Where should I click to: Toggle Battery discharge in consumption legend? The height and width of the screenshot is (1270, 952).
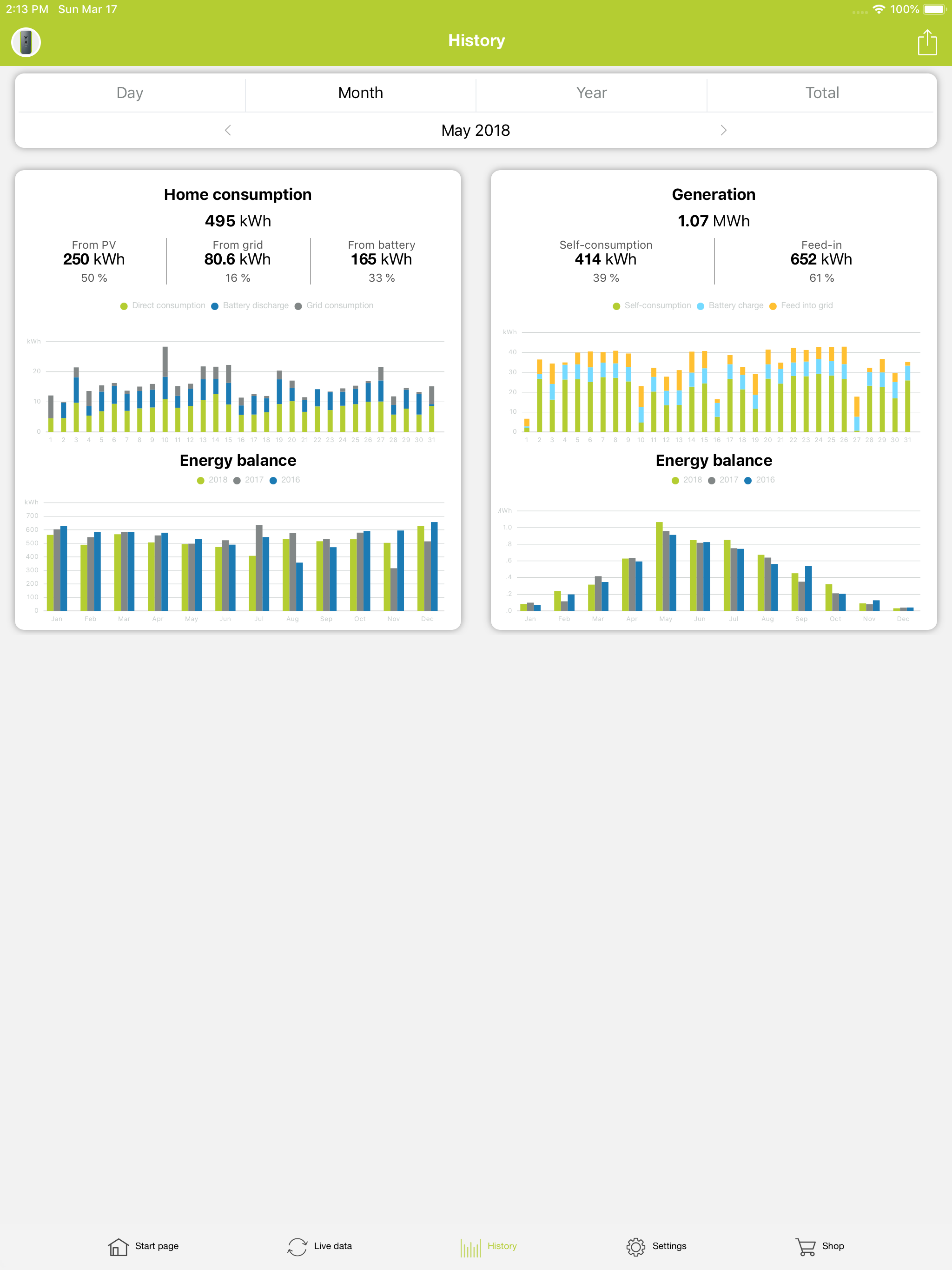tap(251, 305)
